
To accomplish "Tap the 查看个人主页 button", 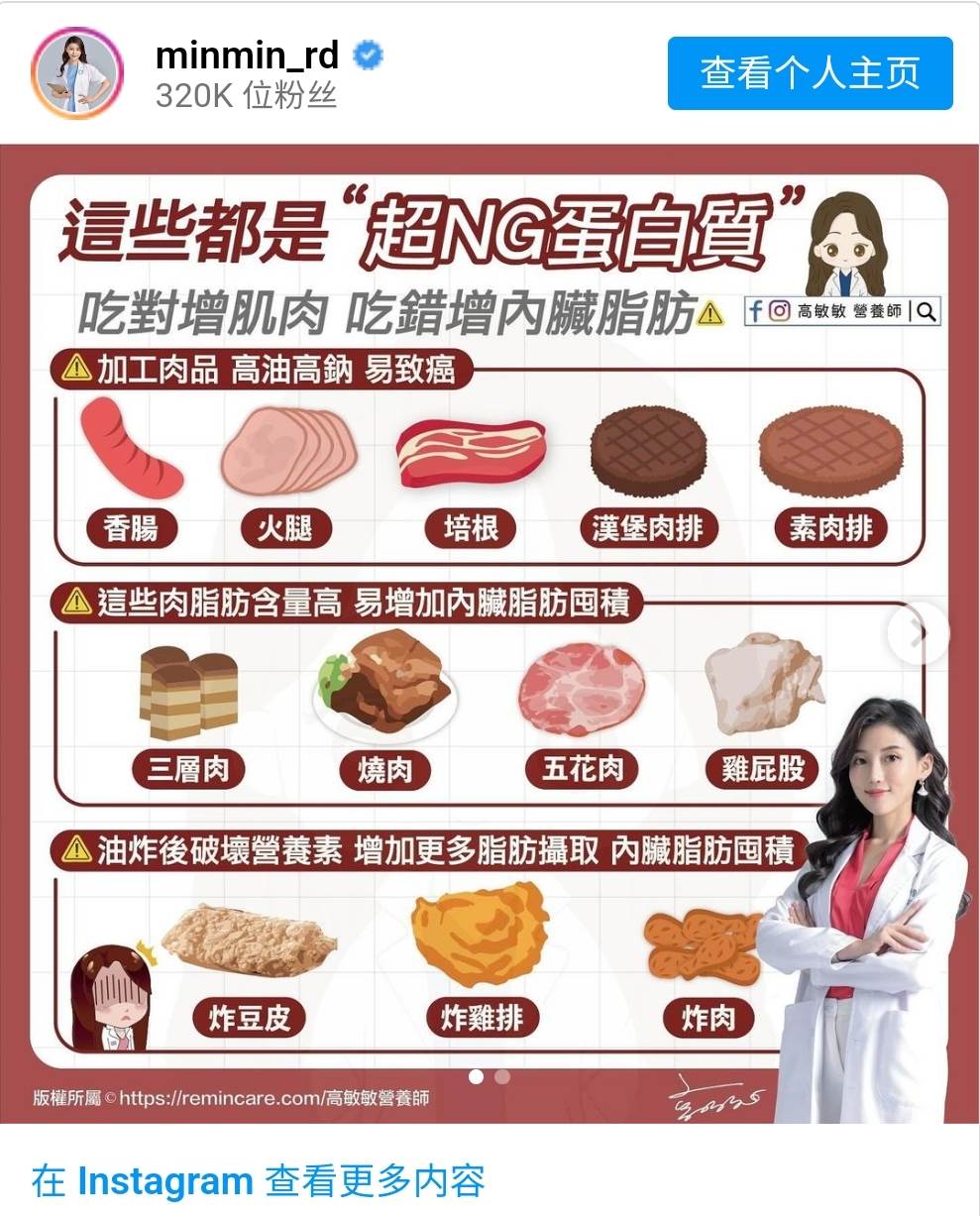I will pyautogui.click(x=810, y=73).
